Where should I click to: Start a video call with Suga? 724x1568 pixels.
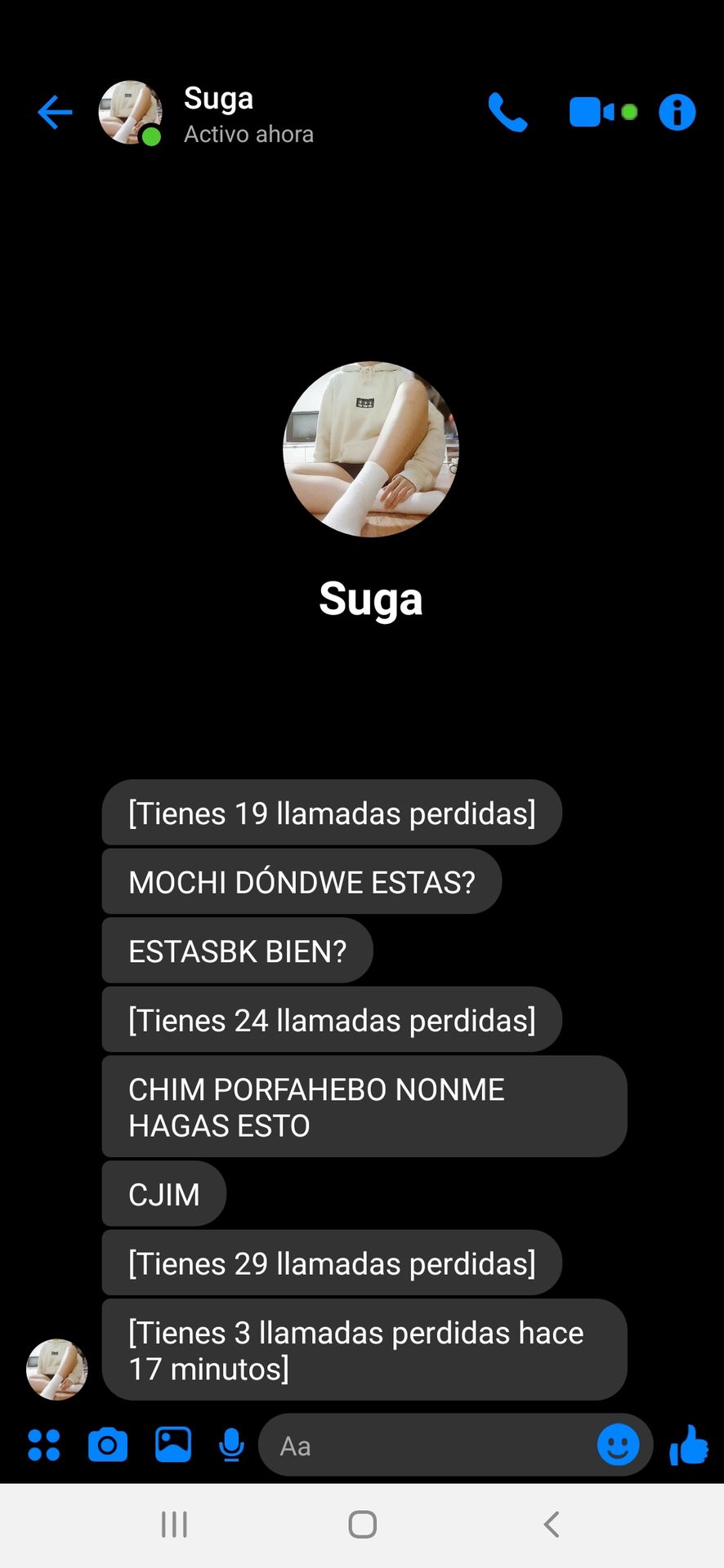coord(592,113)
